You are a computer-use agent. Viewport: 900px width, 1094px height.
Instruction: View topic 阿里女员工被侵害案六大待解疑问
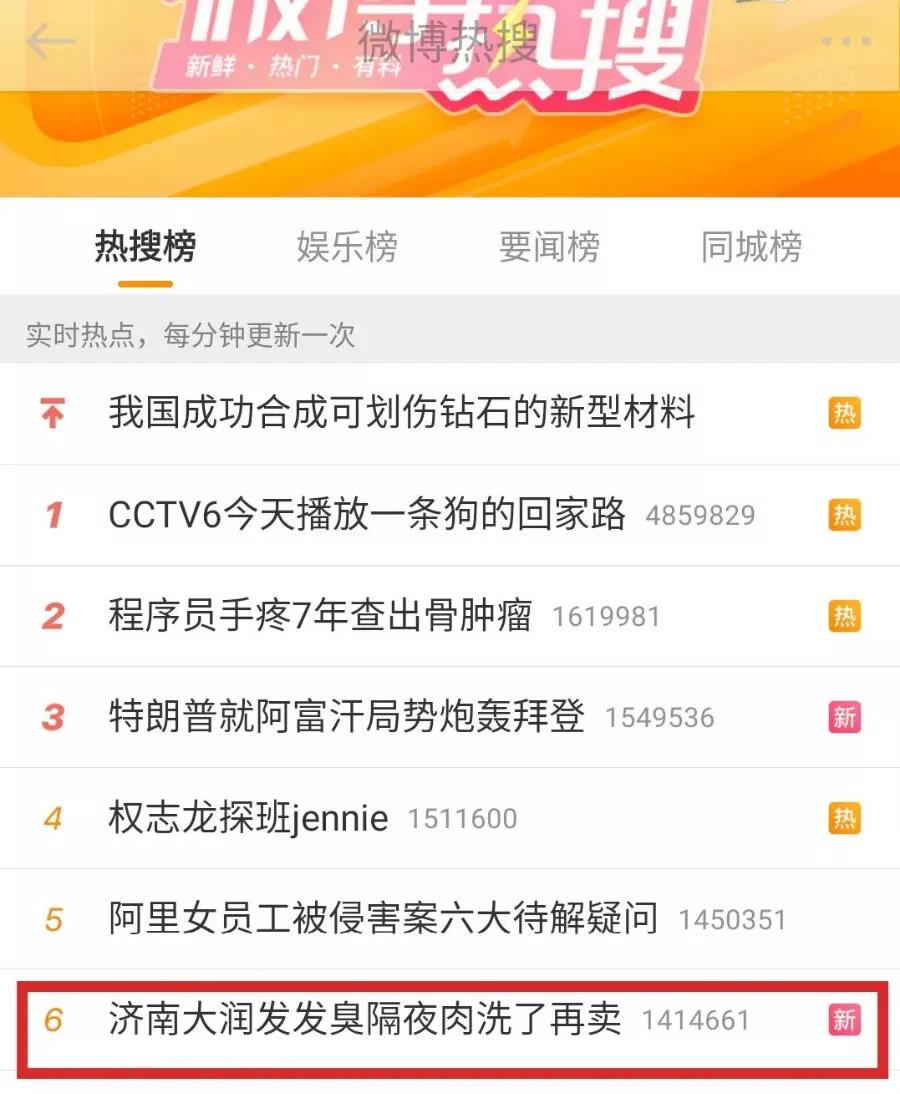click(383, 919)
